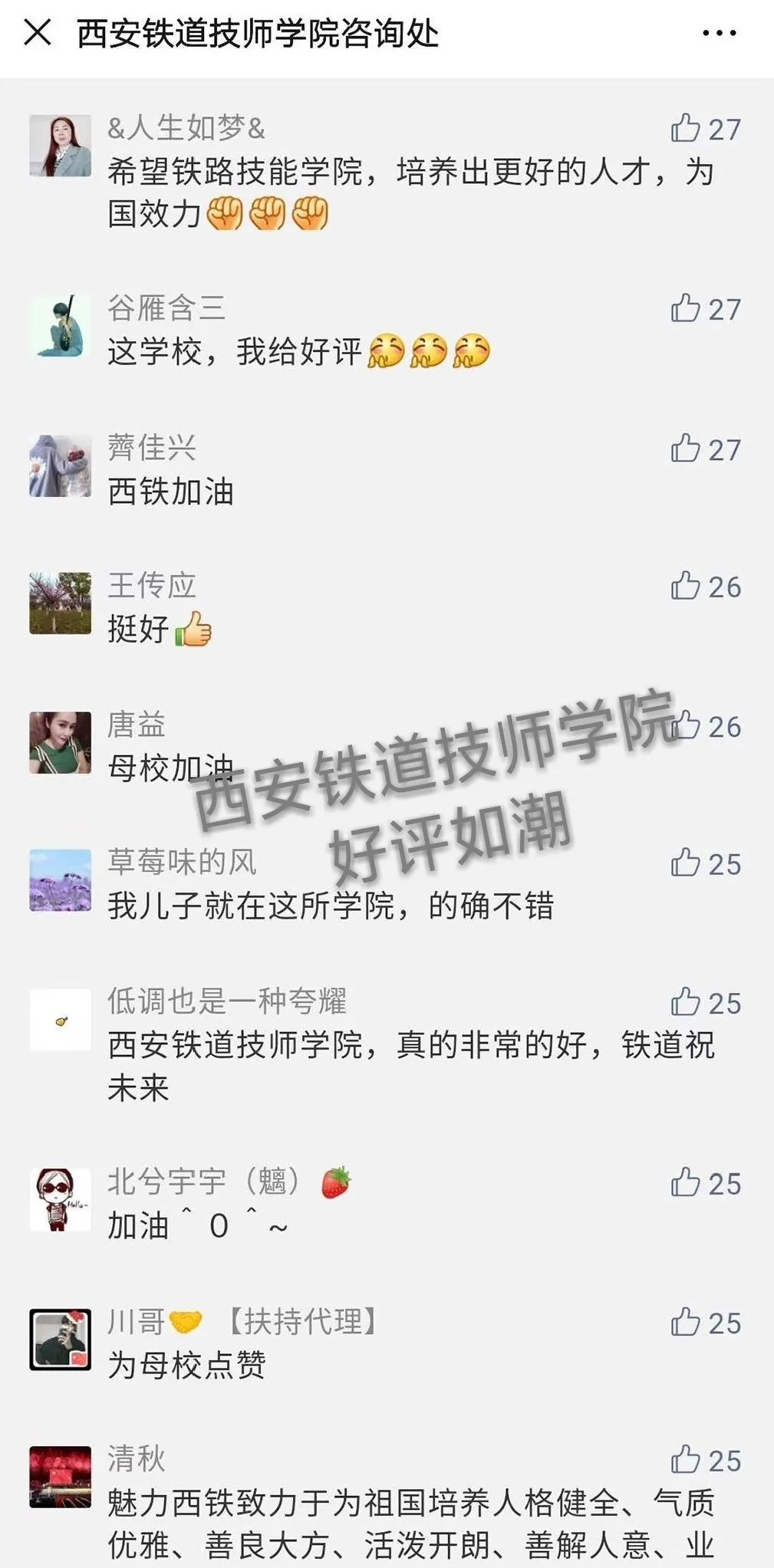774x1568 pixels.
Task: Thumbs-up 北兮宇宇's 加油 comment
Action: coord(685,1183)
